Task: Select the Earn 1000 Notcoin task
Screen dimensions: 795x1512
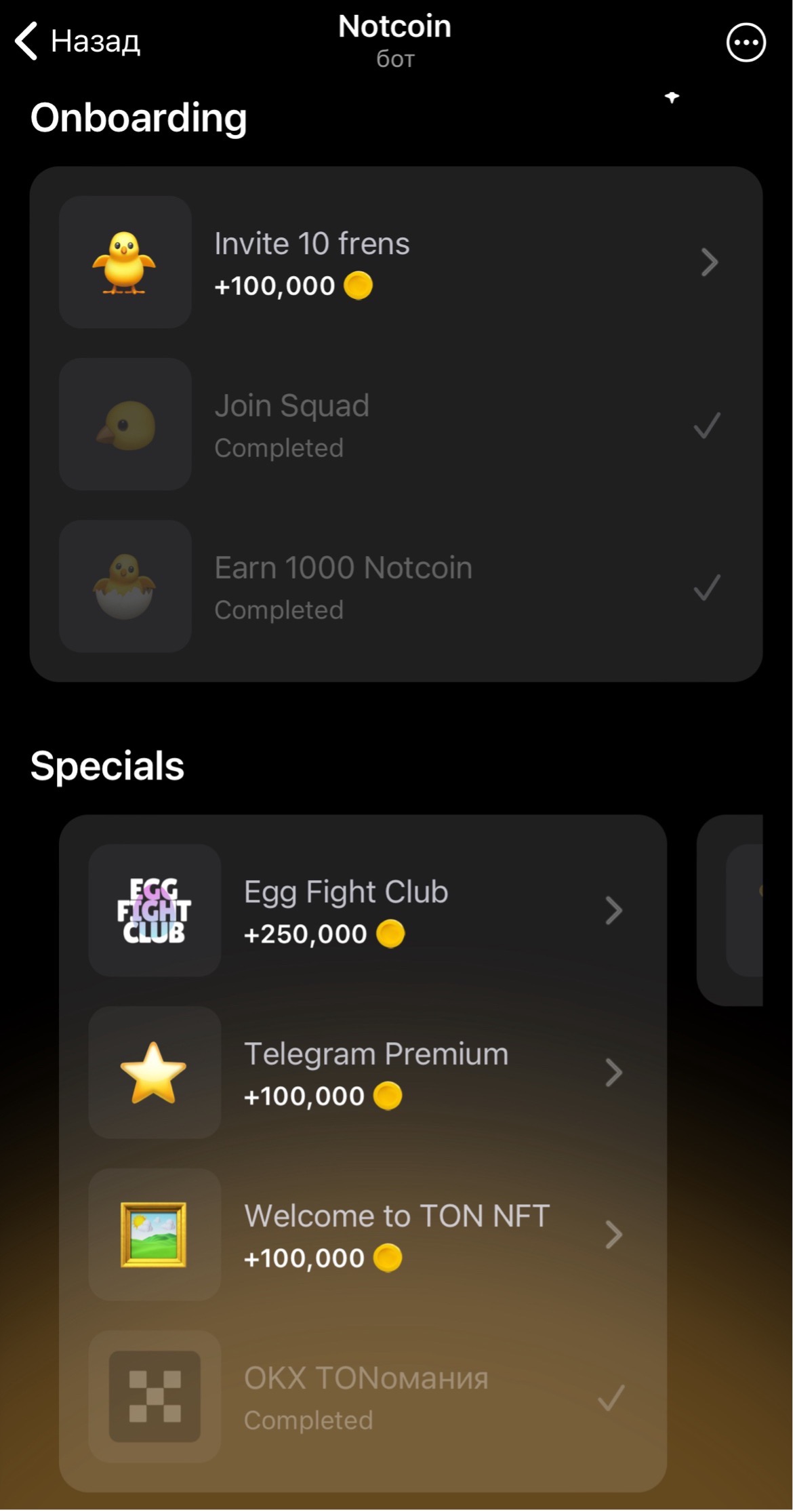Action: click(396, 587)
